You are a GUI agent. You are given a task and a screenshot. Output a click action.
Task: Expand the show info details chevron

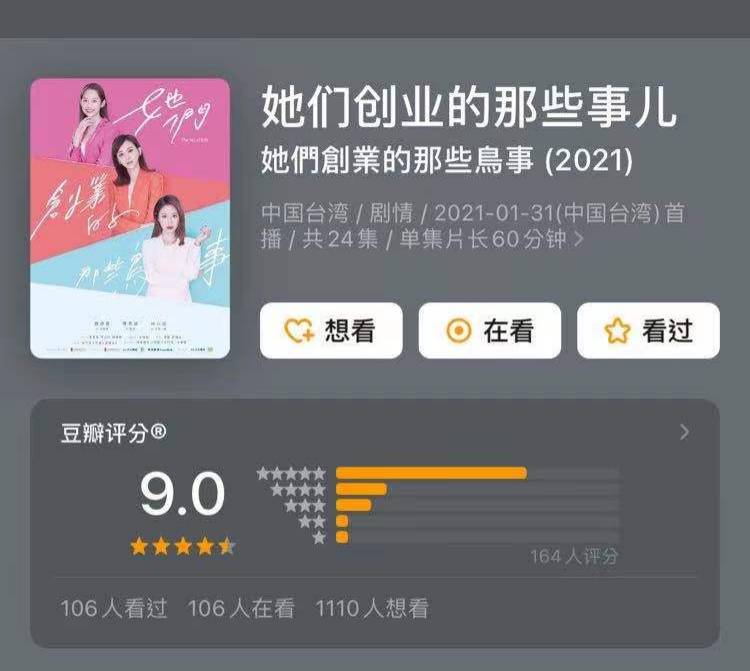point(577,241)
